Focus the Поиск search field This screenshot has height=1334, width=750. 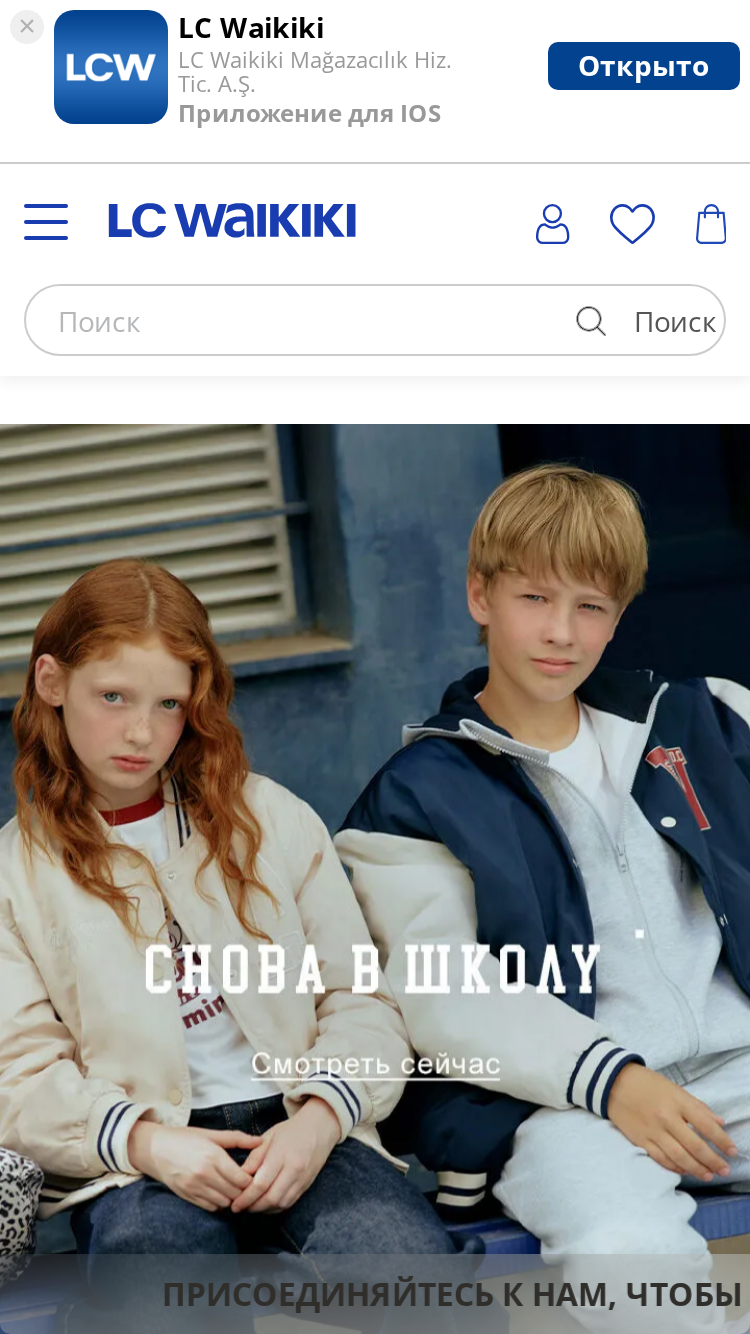(300, 321)
